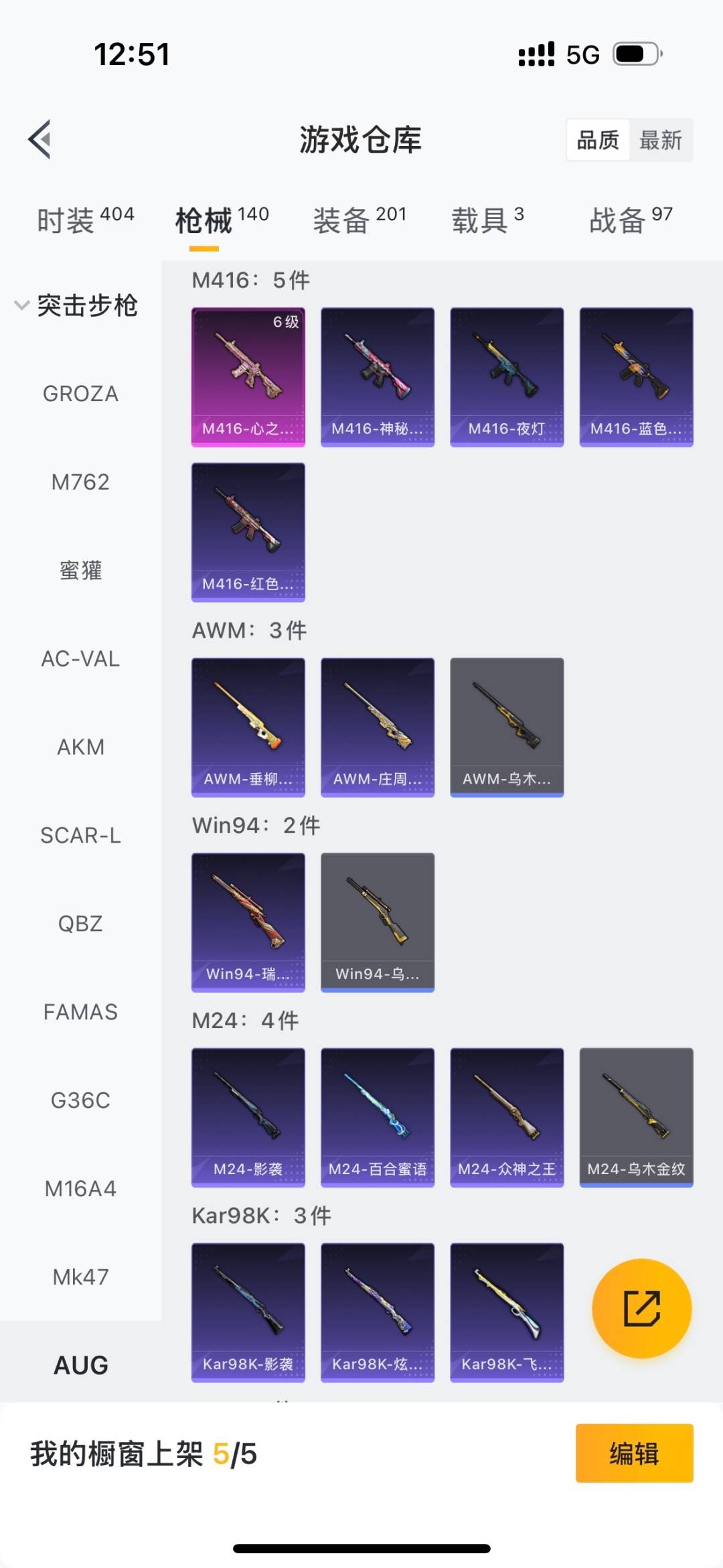723x1568 pixels.
Task: Tap the back arrow navigation icon
Action: tap(40, 139)
